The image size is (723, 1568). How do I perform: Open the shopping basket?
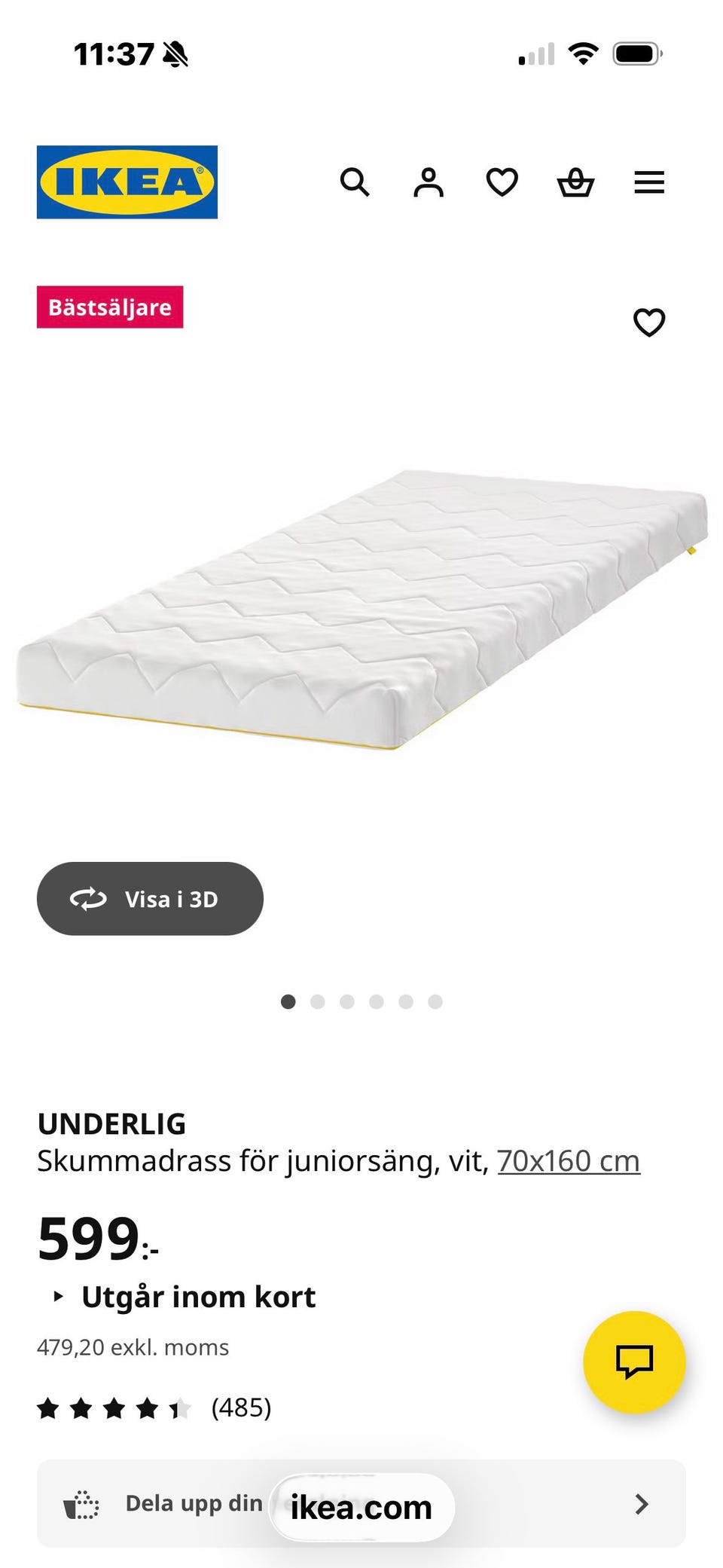click(x=575, y=182)
